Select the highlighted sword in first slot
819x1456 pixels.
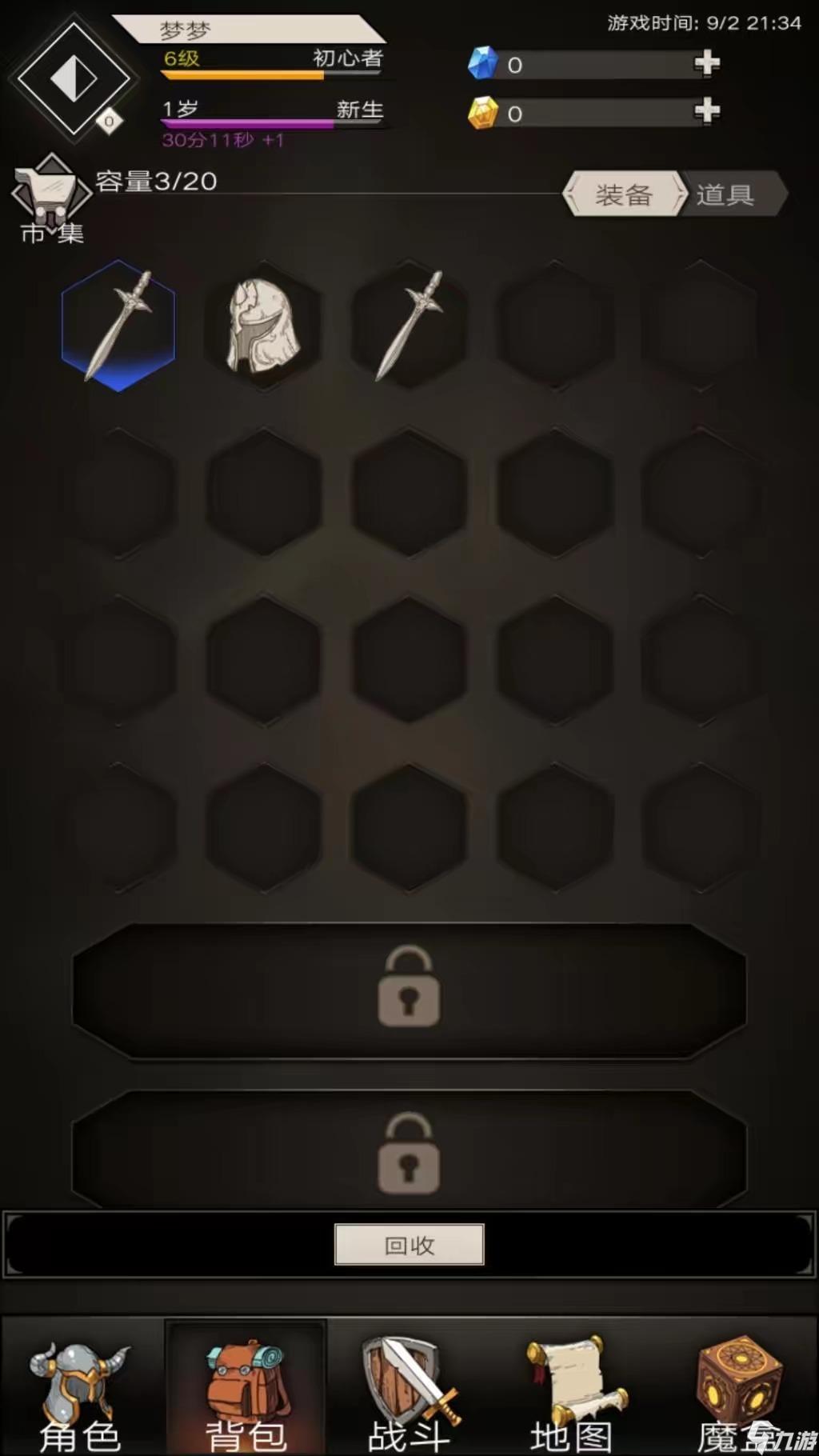click(118, 325)
